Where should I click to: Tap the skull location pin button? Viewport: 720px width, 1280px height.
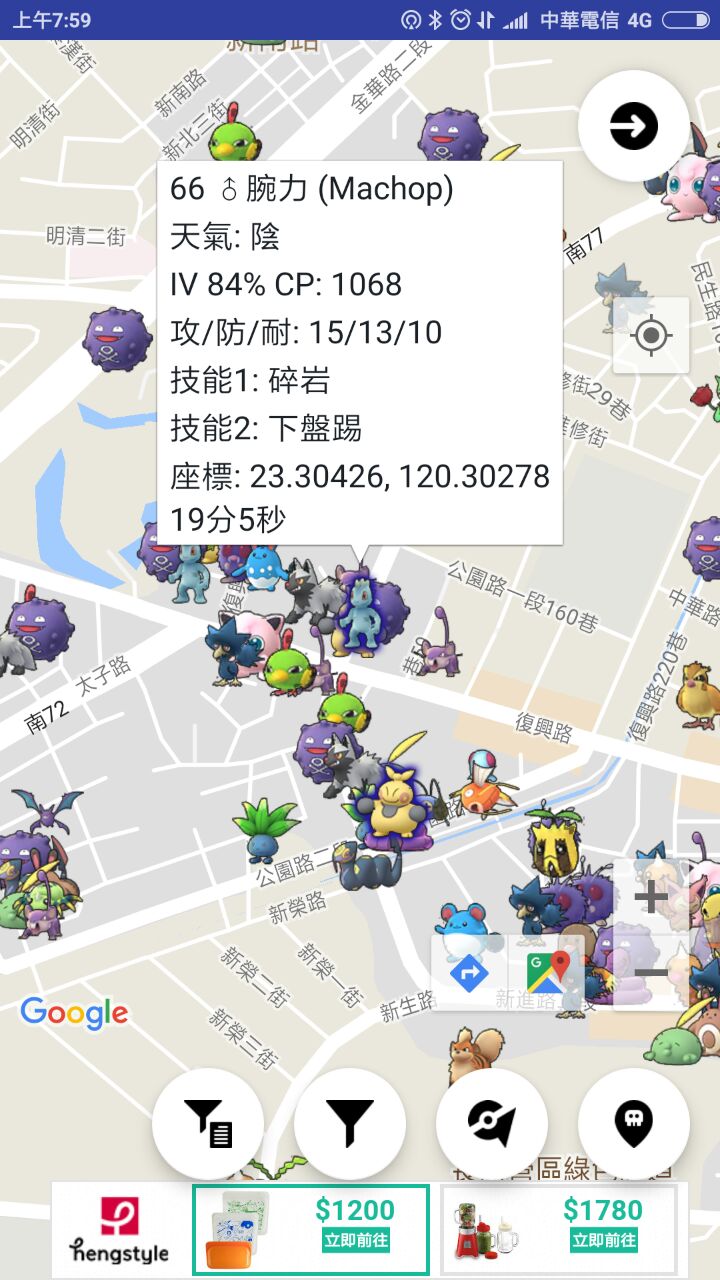pyautogui.click(x=634, y=1123)
